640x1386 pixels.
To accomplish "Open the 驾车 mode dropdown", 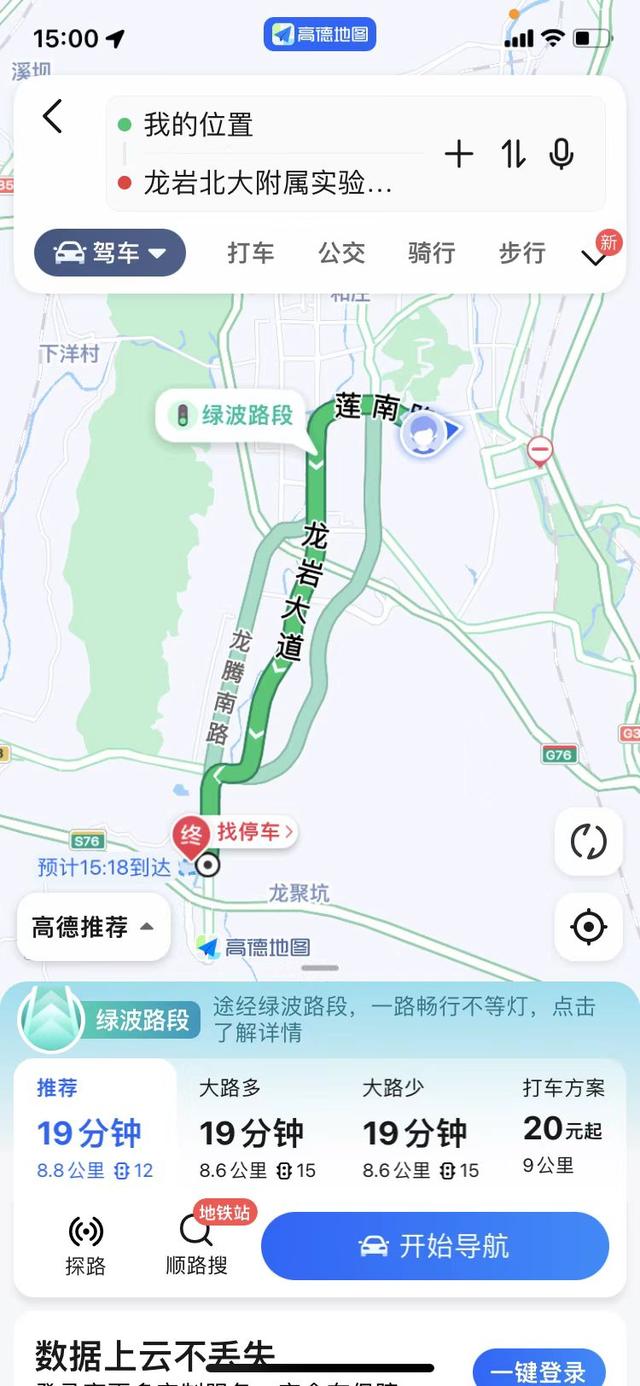I will coord(110,253).
